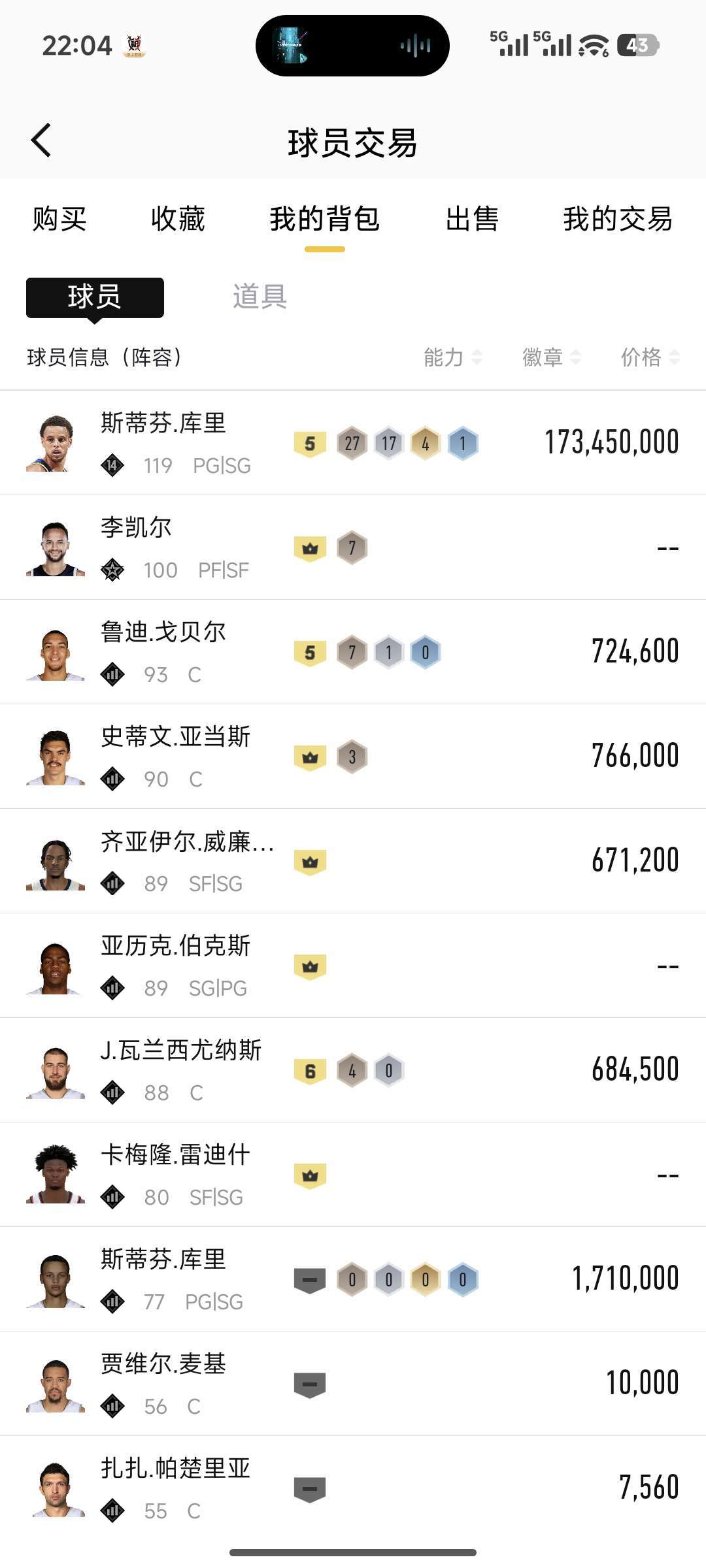
Task: Show the 道具 items list
Action: tap(260, 297)
